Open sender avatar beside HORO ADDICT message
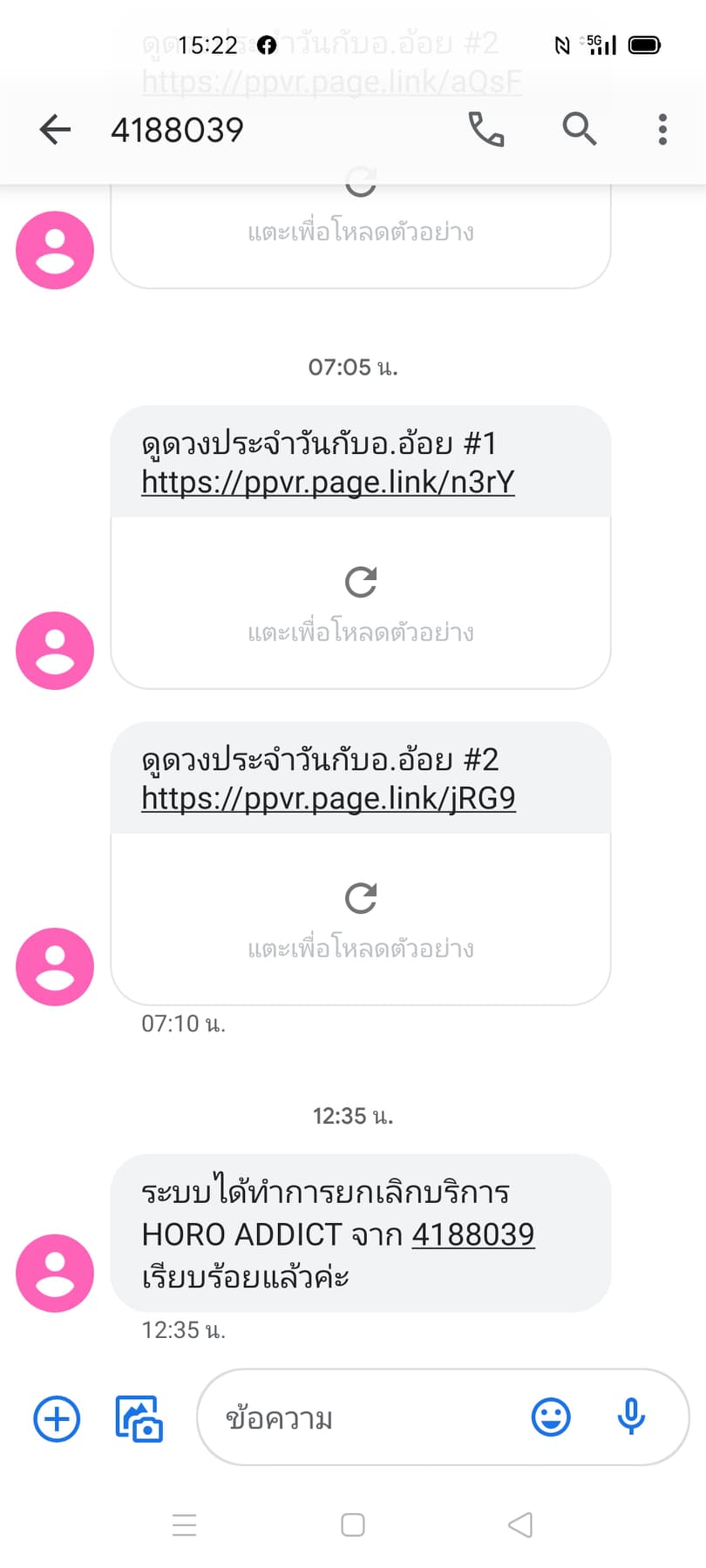 coord(55,1273)
